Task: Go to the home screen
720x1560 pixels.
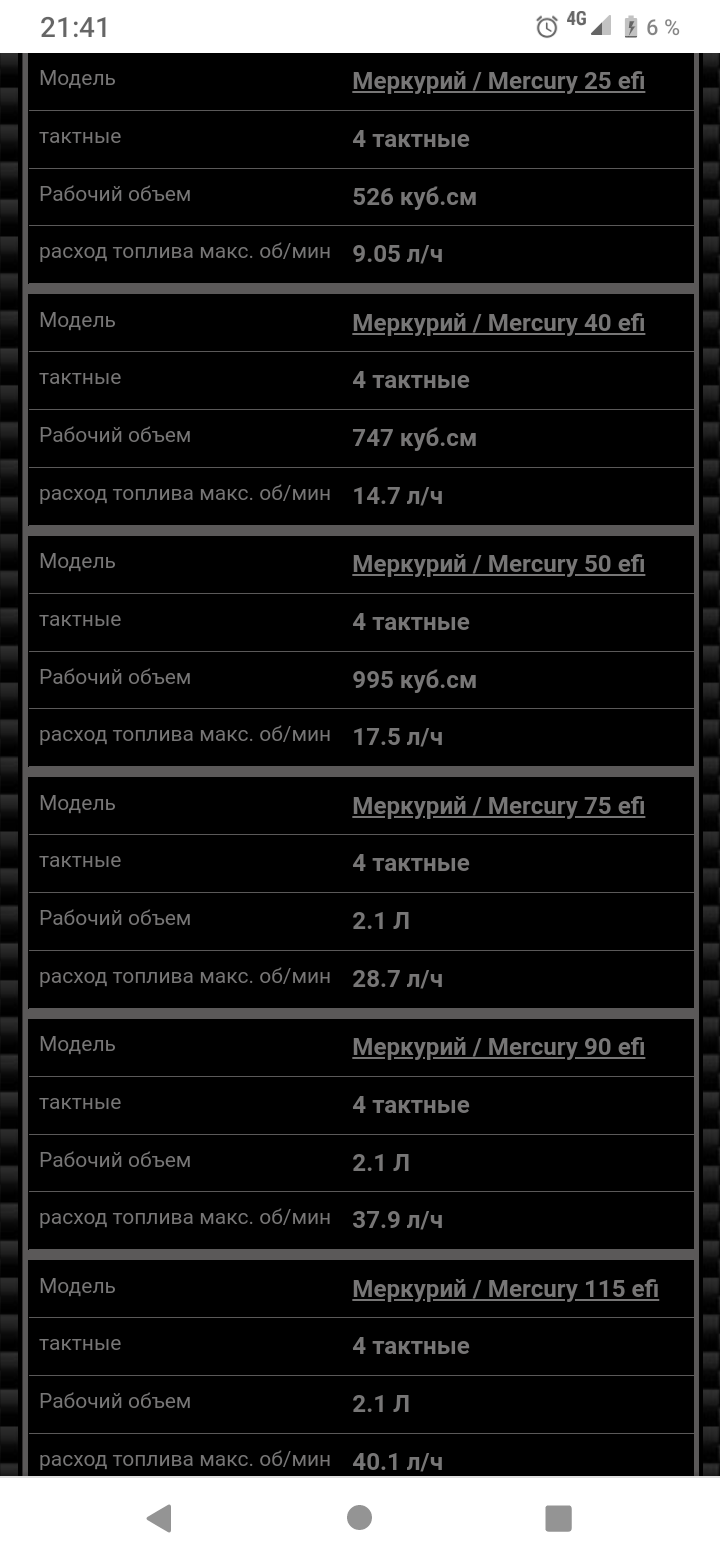Action: tap(359, 1518)
